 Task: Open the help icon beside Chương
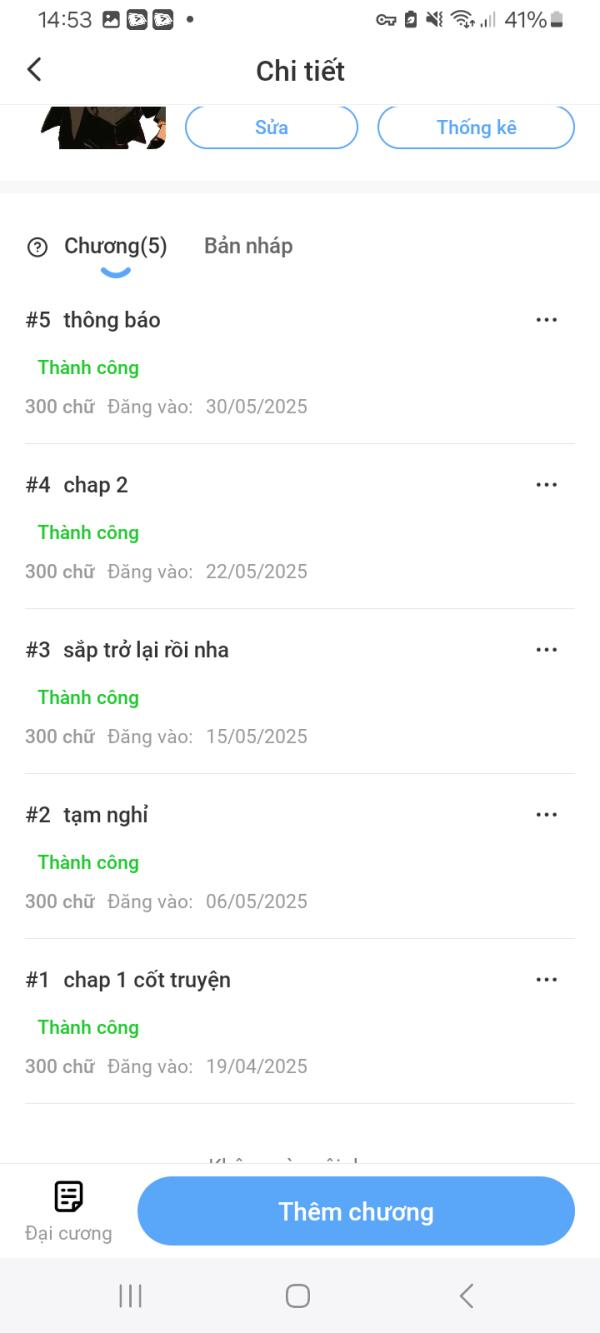[37, 247]
